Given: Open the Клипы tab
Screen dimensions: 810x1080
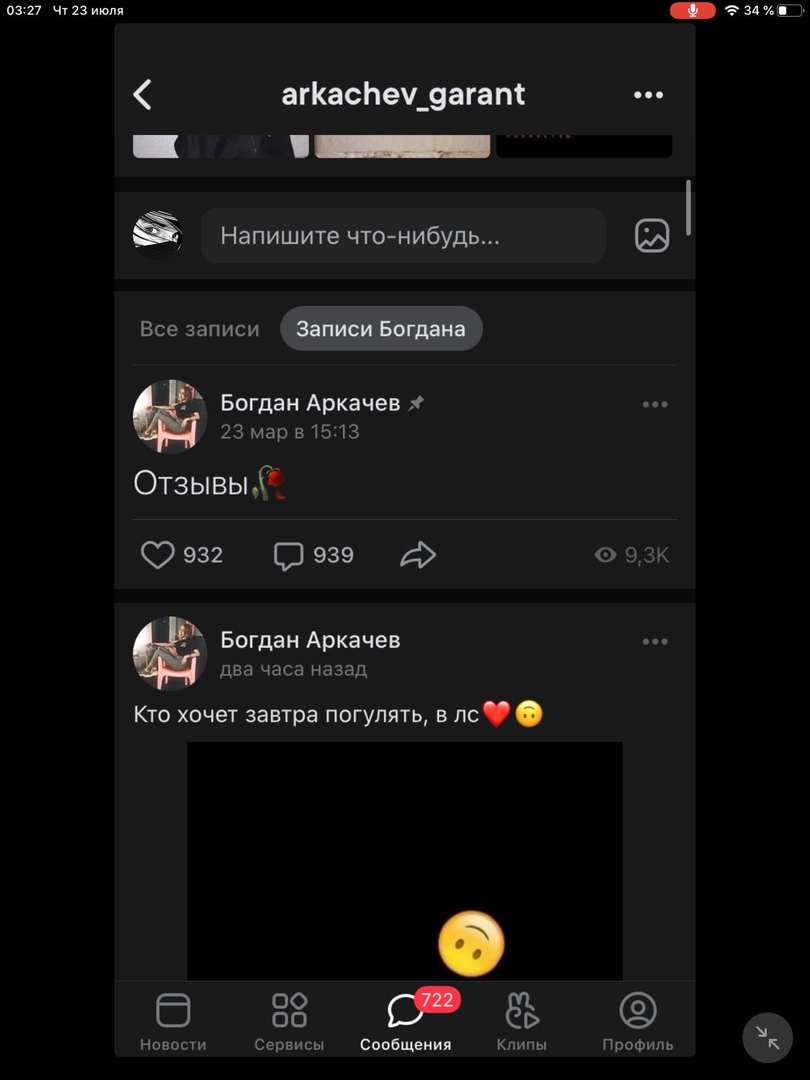Looking at the screenshot, I should pos(521,1022).
